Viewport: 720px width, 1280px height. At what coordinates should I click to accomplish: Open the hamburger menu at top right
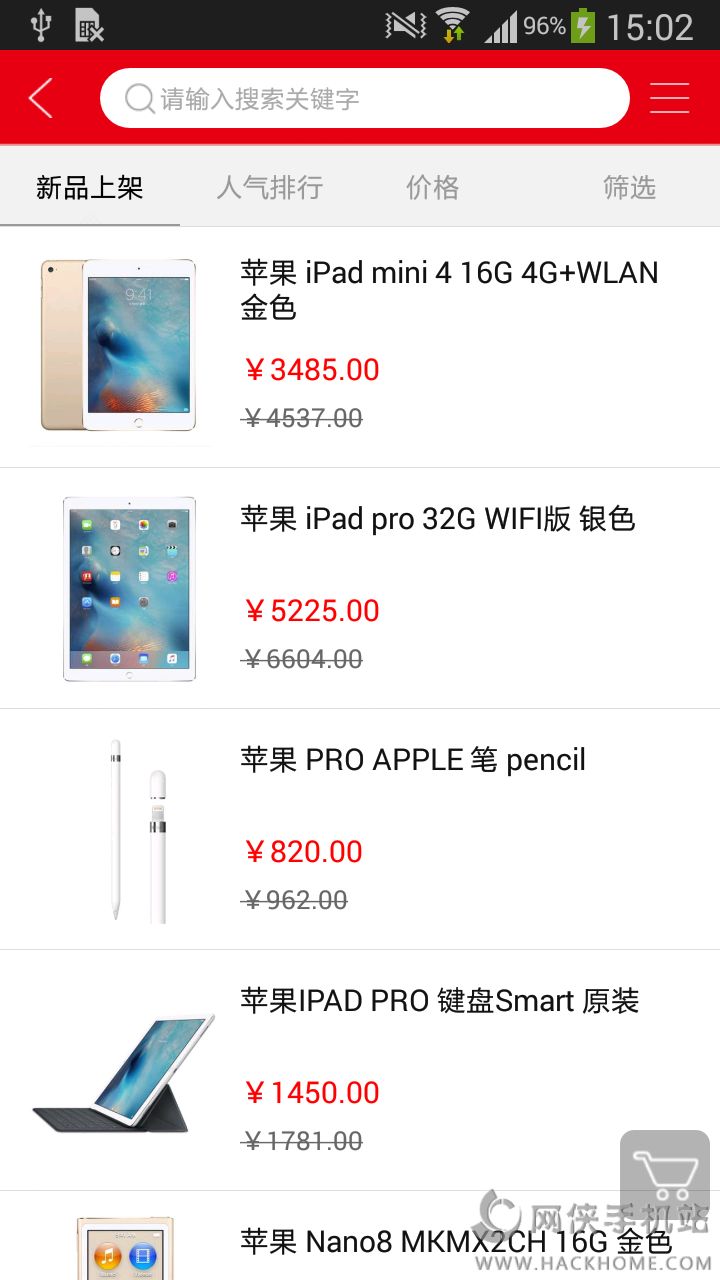[x=669, y=98]
